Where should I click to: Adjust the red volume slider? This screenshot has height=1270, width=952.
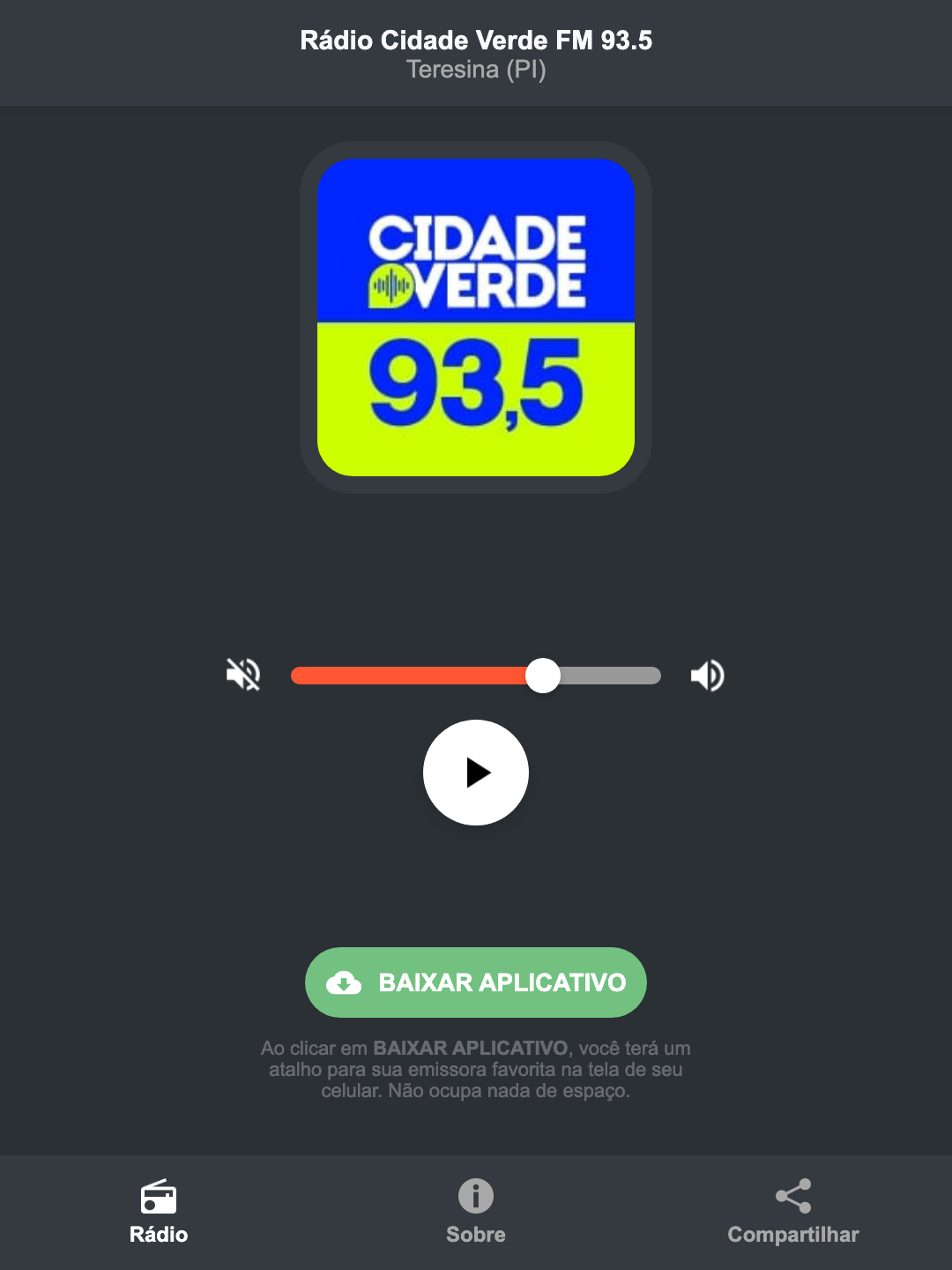click(543, 675)
